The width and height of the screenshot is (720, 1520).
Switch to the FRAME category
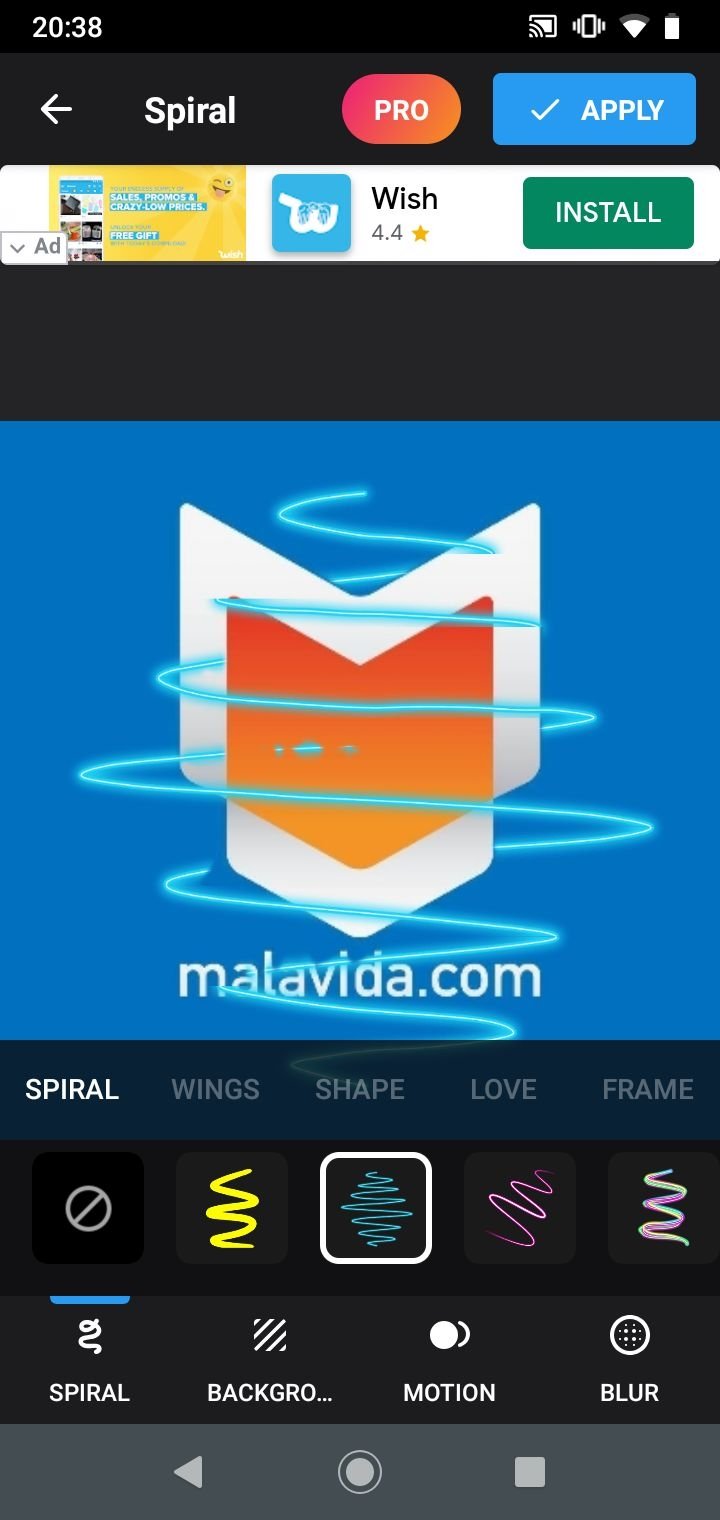647,1089
